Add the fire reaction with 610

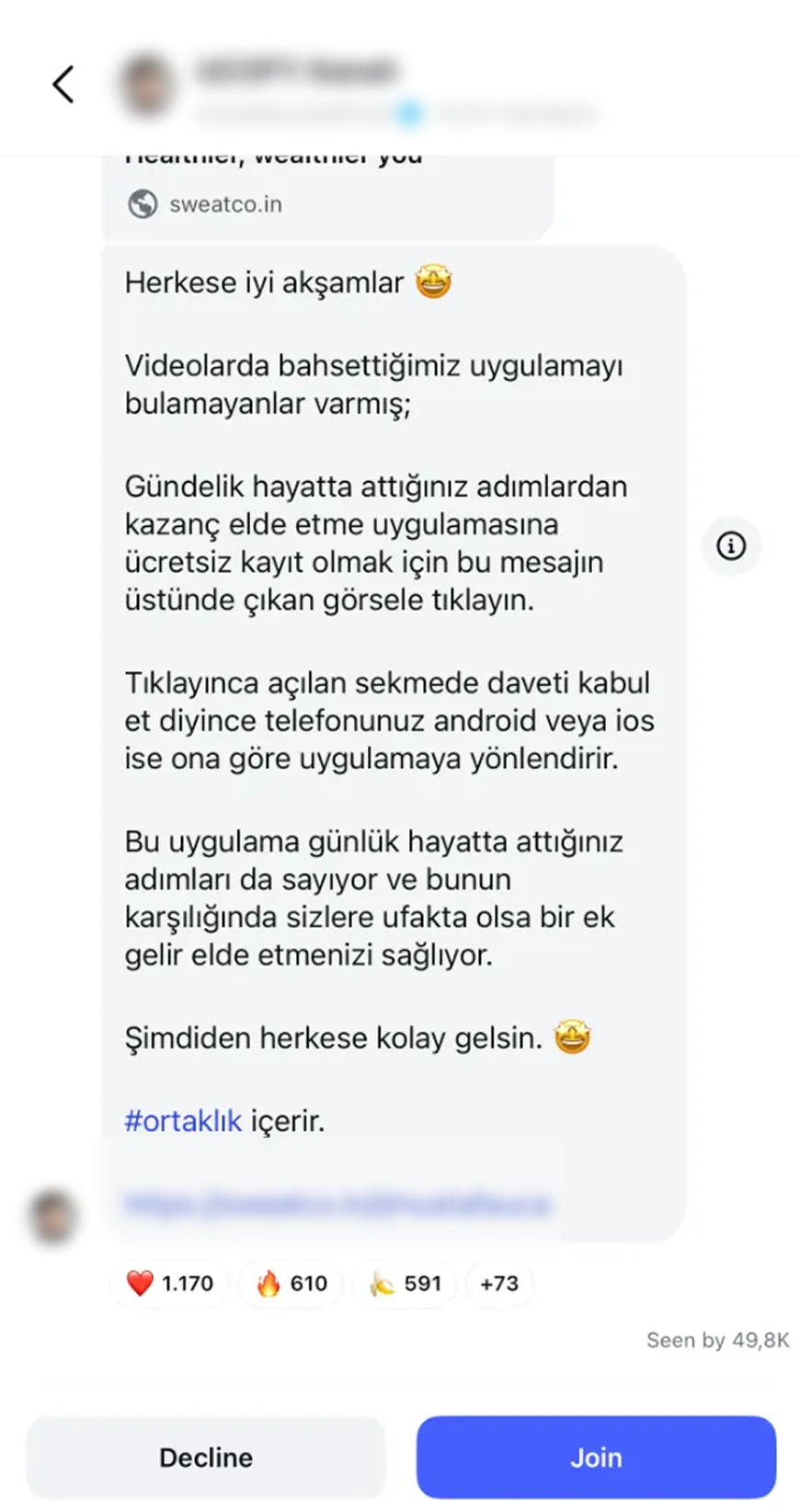[291, 1283]
